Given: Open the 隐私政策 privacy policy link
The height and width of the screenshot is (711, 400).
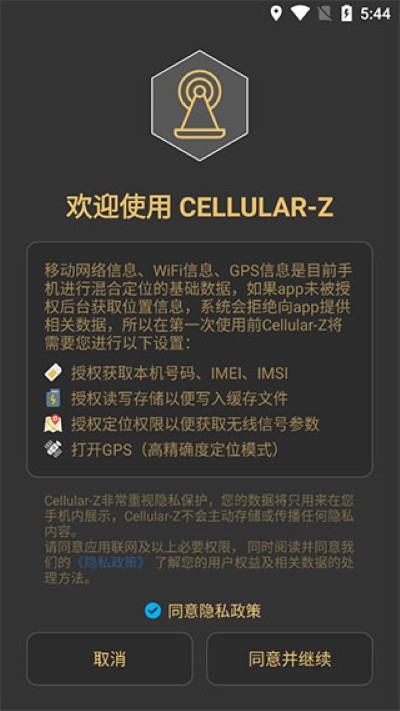Looking at the screenshot, I should click(110, 563).
